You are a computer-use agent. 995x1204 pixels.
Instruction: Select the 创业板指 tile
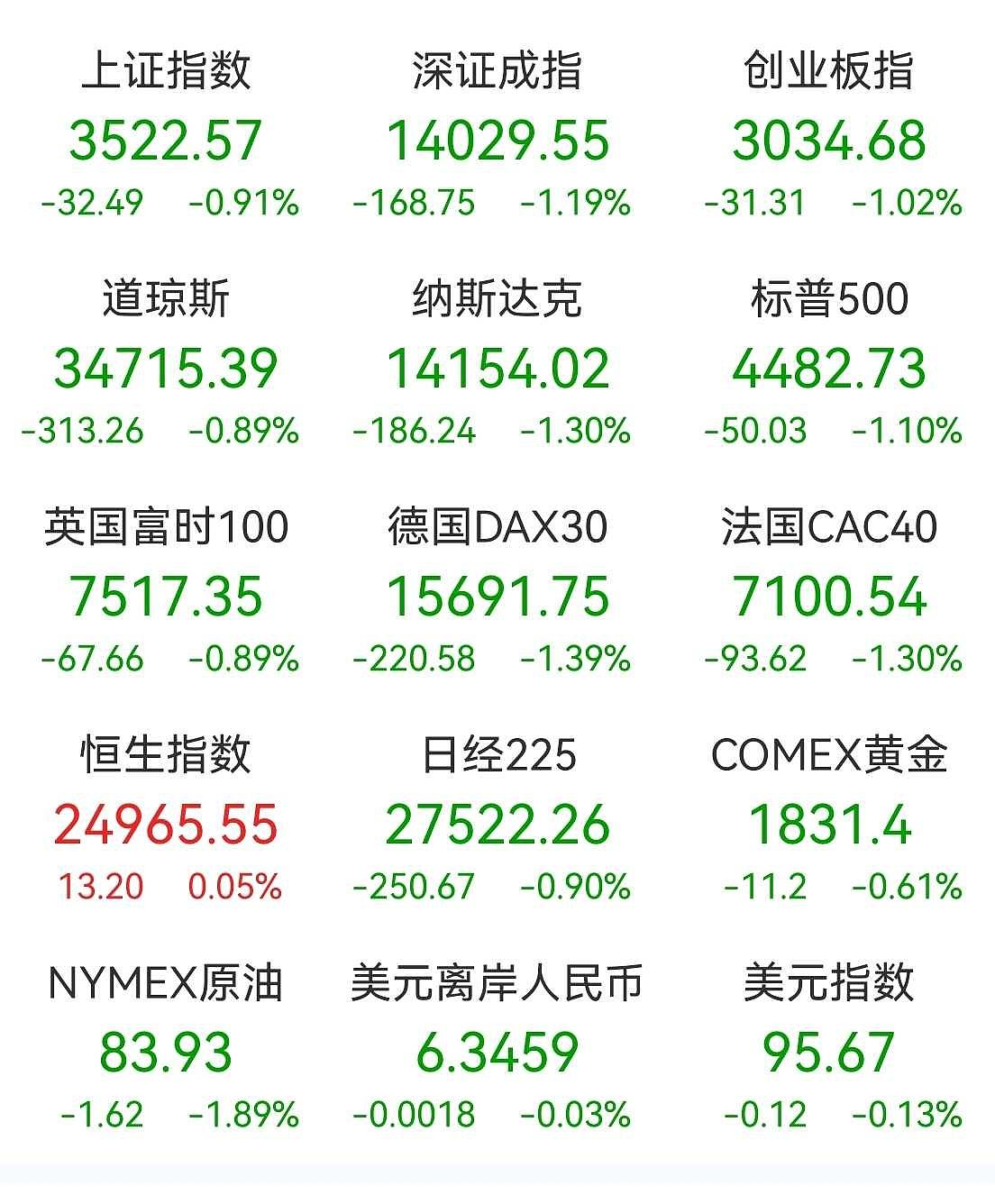(x=829, y=140)
